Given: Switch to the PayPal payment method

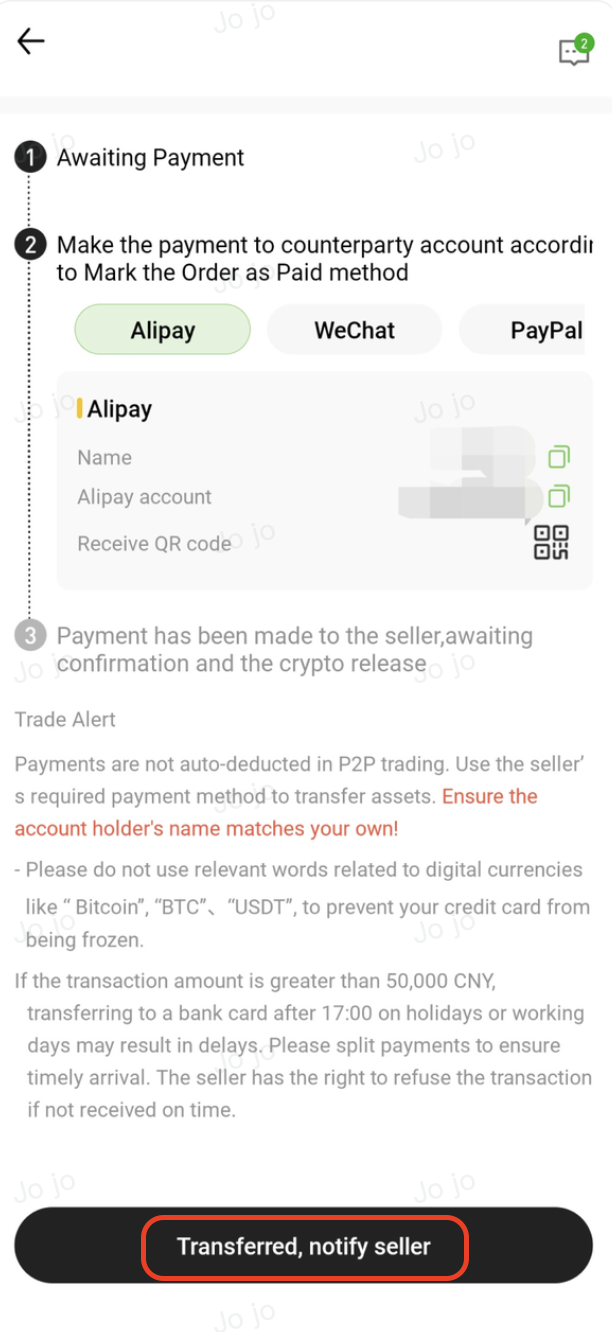Looking at the screenshot, I should coord(530,330).
